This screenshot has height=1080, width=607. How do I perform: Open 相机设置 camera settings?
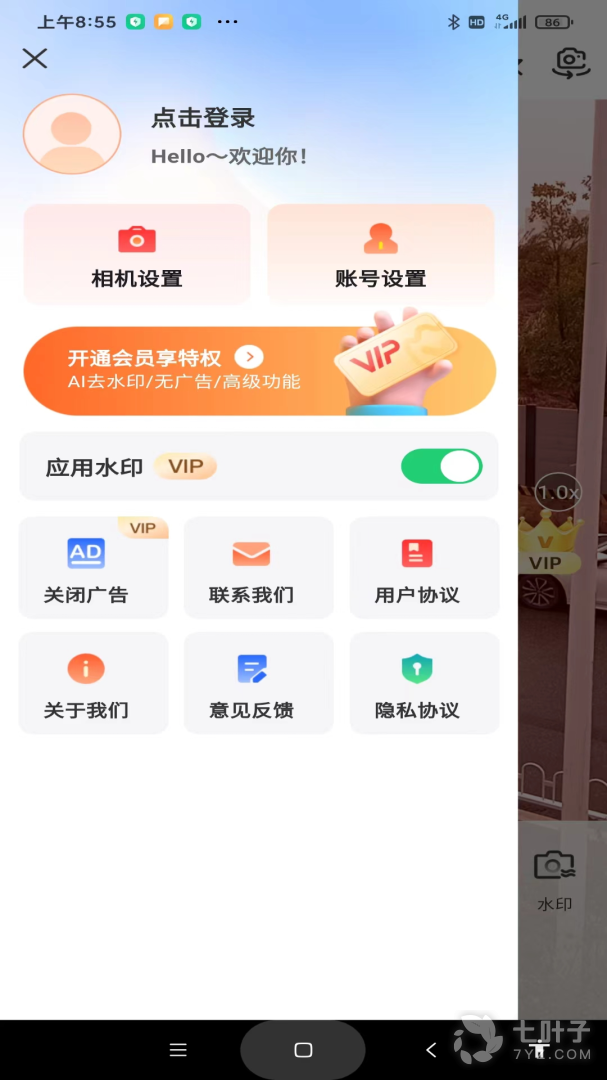137,254
